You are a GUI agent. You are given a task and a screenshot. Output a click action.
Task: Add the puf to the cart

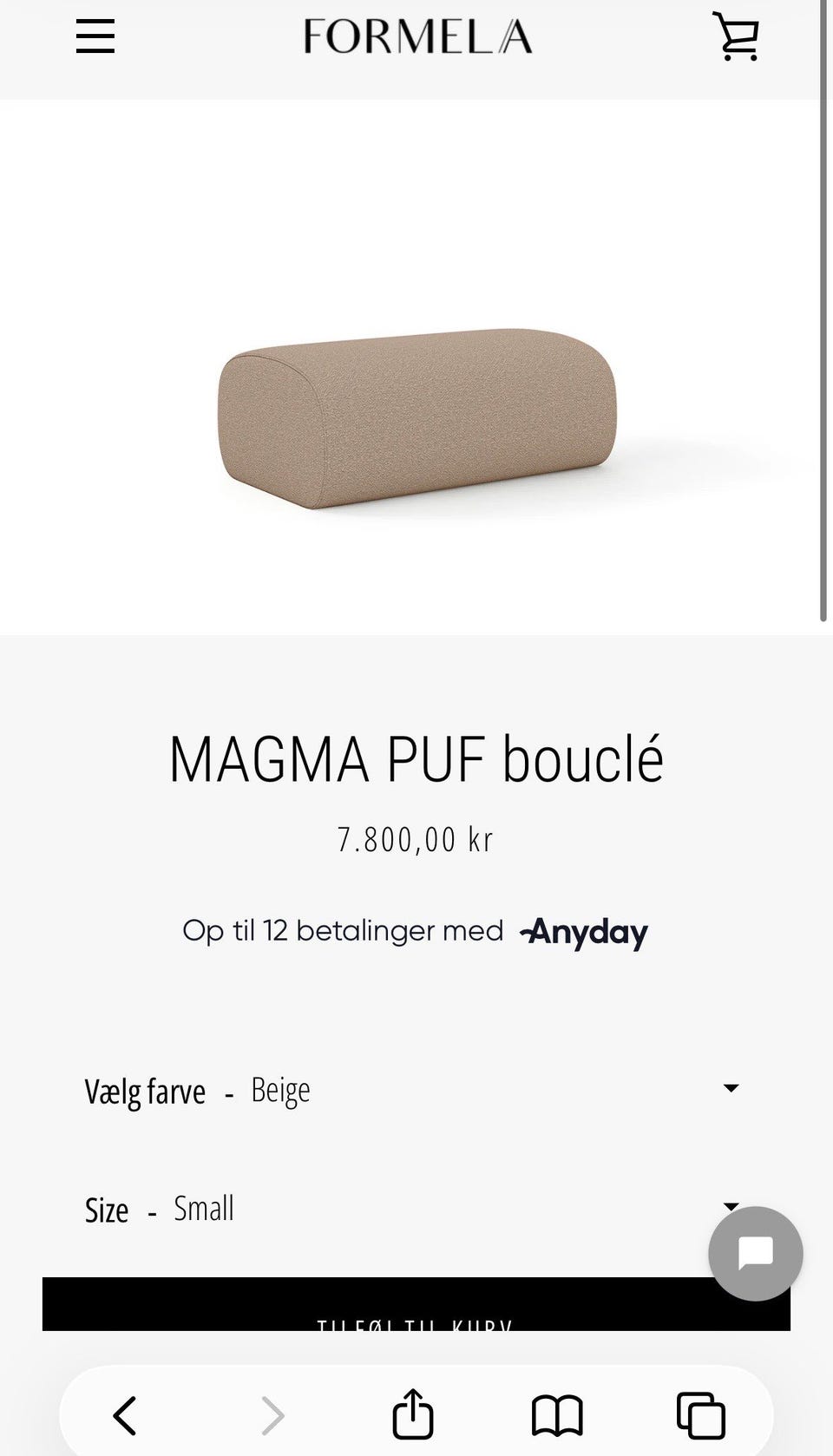click(x=416, y=1303)
